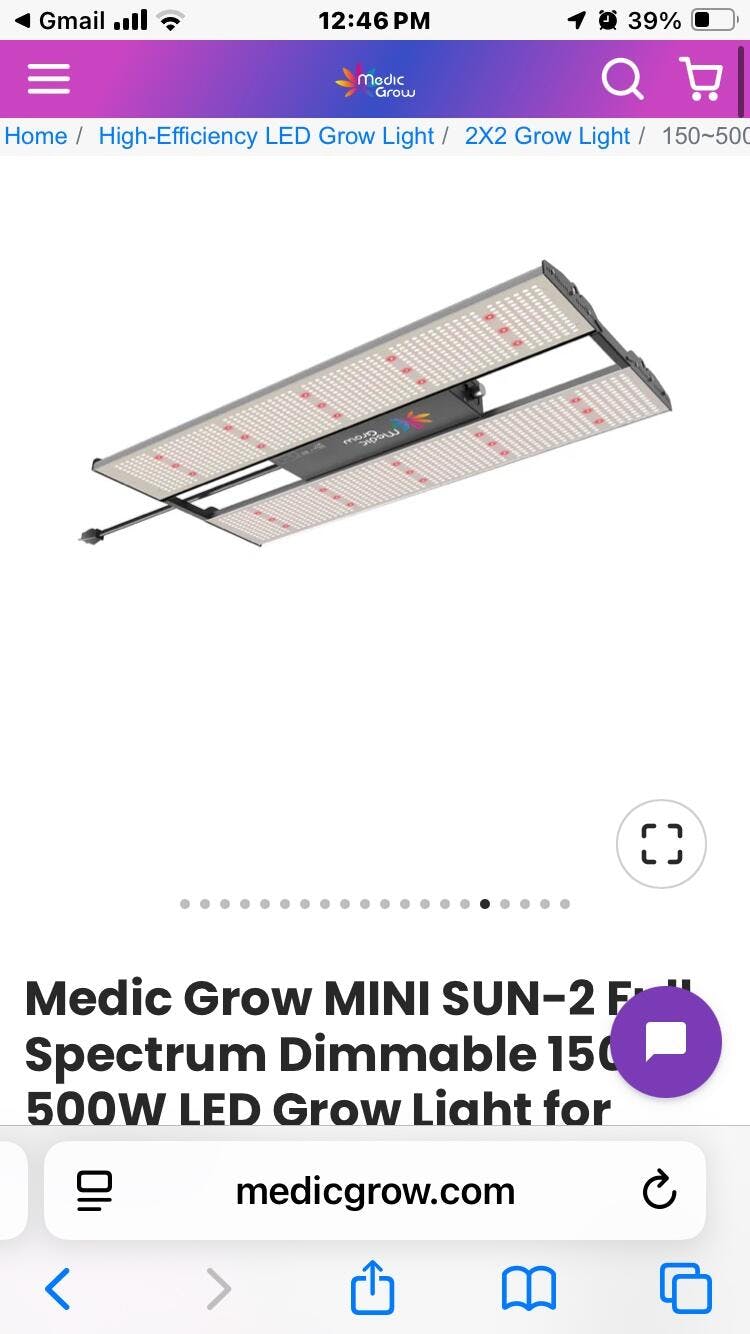Image resolution: width=750 pixels, height=1334 pixels.
Task: Tap the Medic Grow header logo
Action: 375,80
